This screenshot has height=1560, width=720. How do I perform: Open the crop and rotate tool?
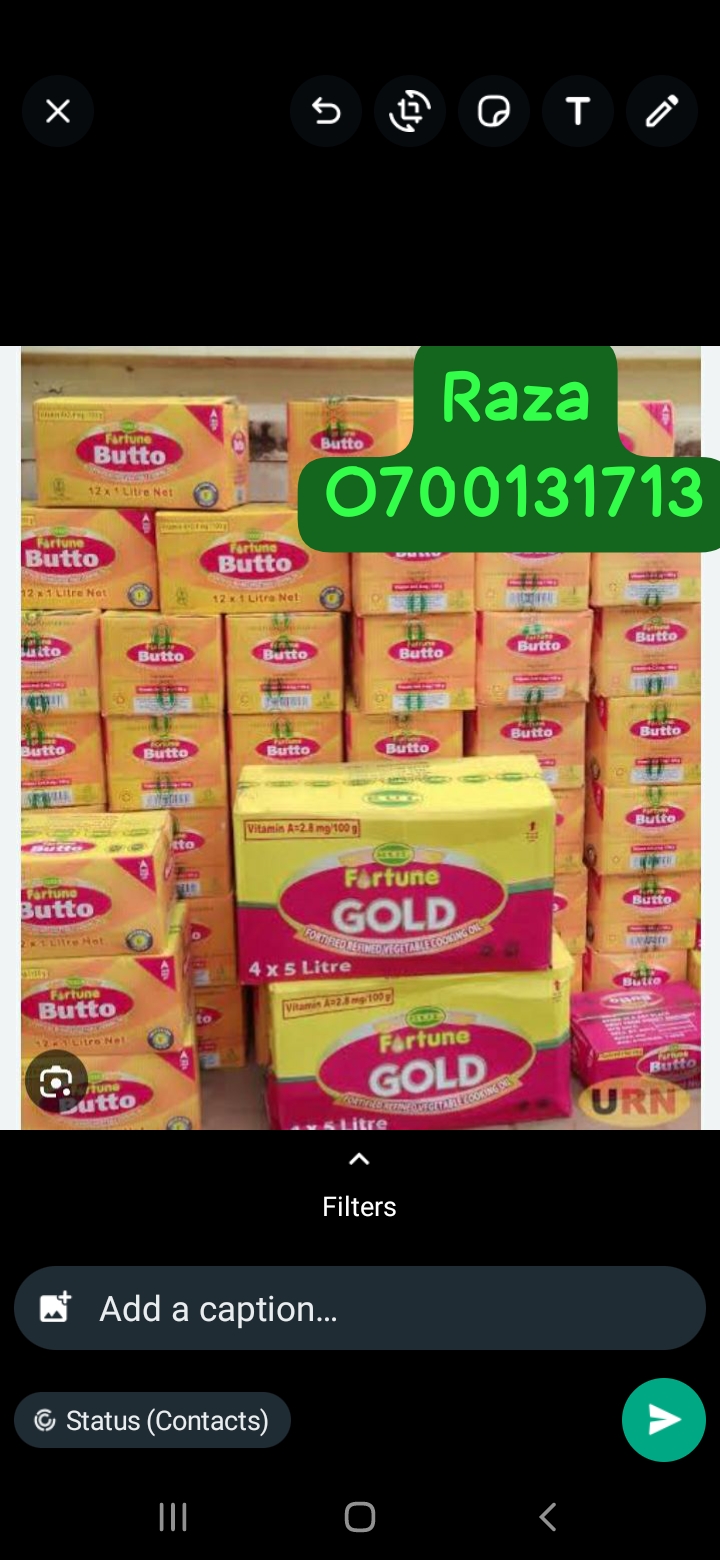[x=410, y=111]
